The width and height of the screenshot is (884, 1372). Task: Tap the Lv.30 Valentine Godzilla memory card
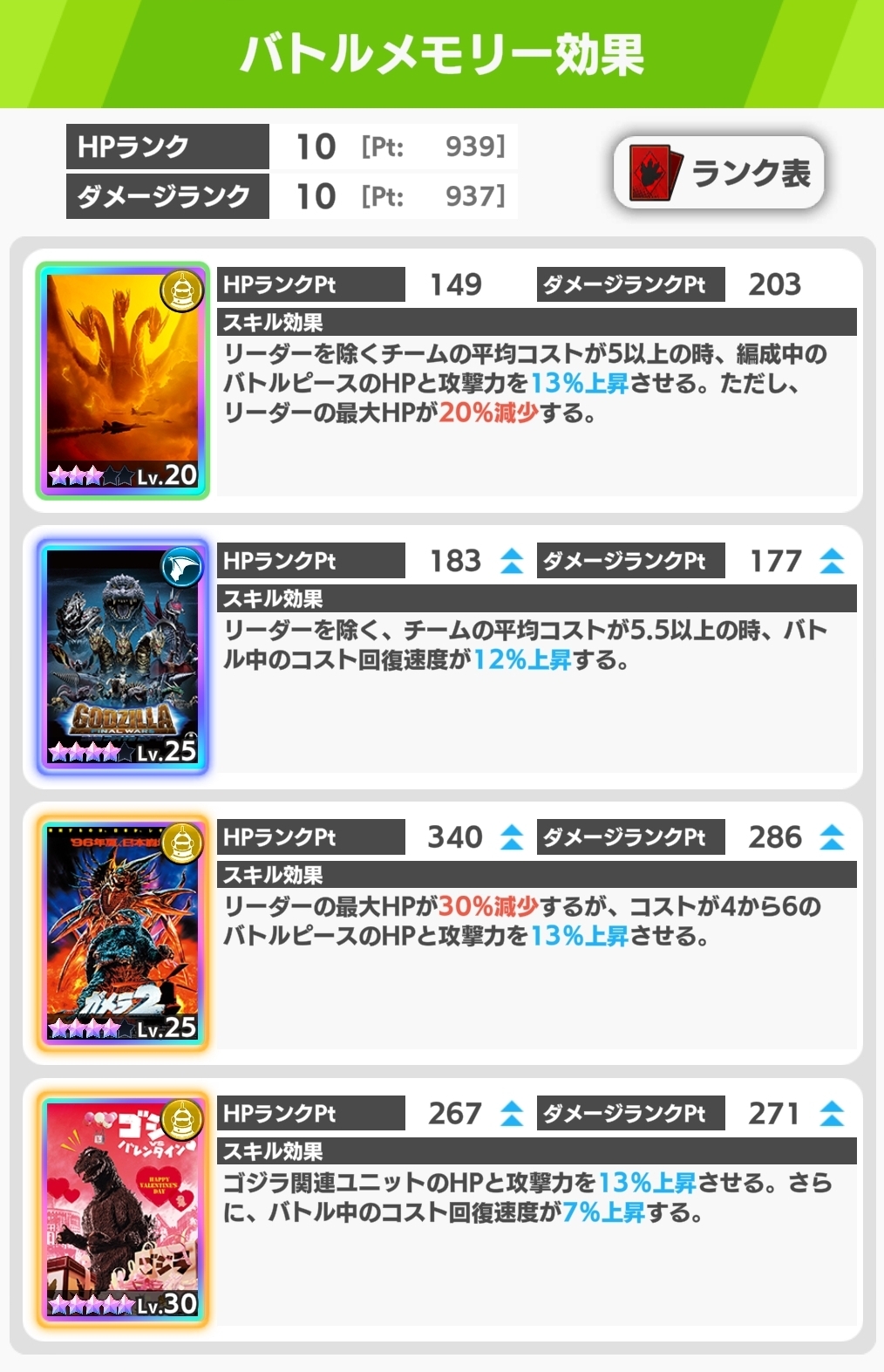pyautogui.click(x=122, y=1209)
